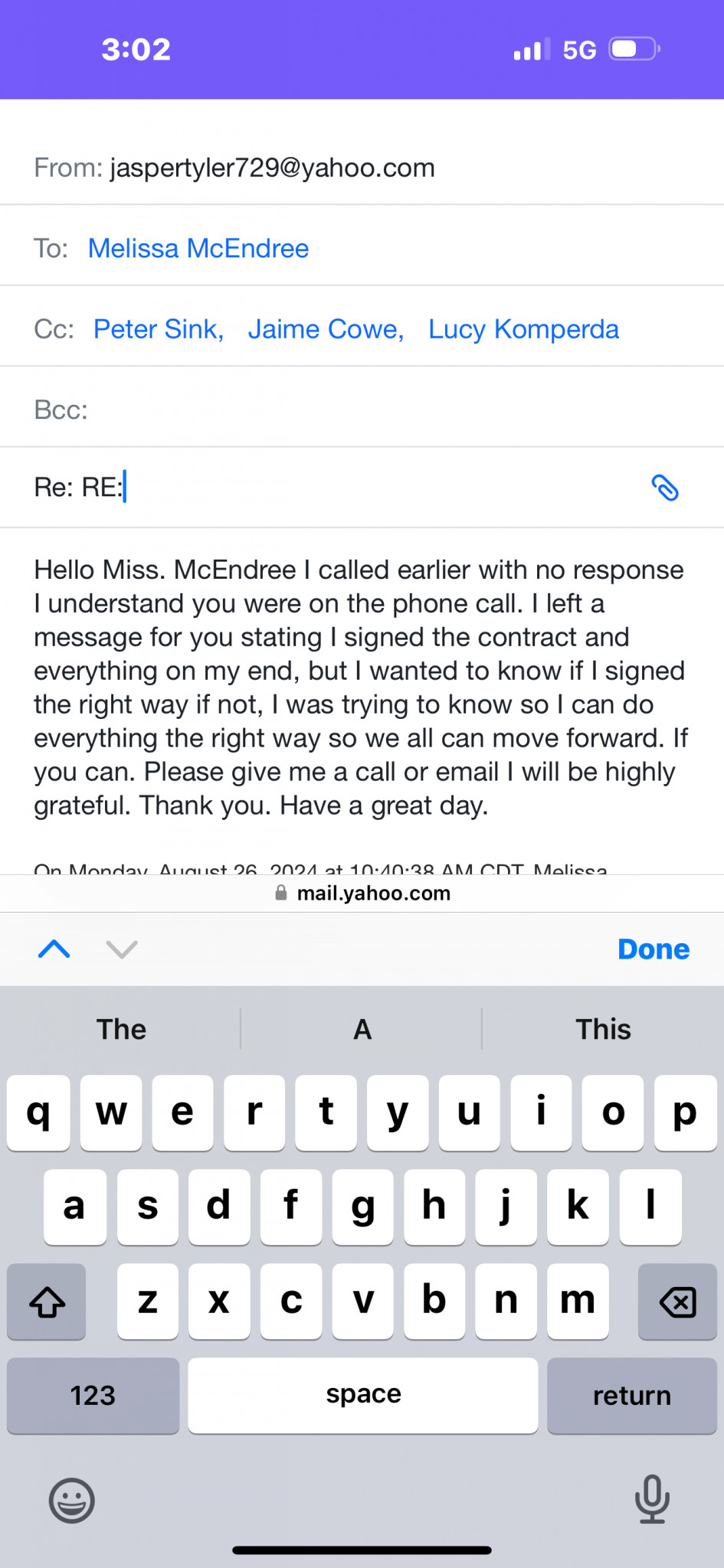The image size is (724, 1568).
Task: Tap the microphone dictation icon
Action: [x=652, y=1498]
